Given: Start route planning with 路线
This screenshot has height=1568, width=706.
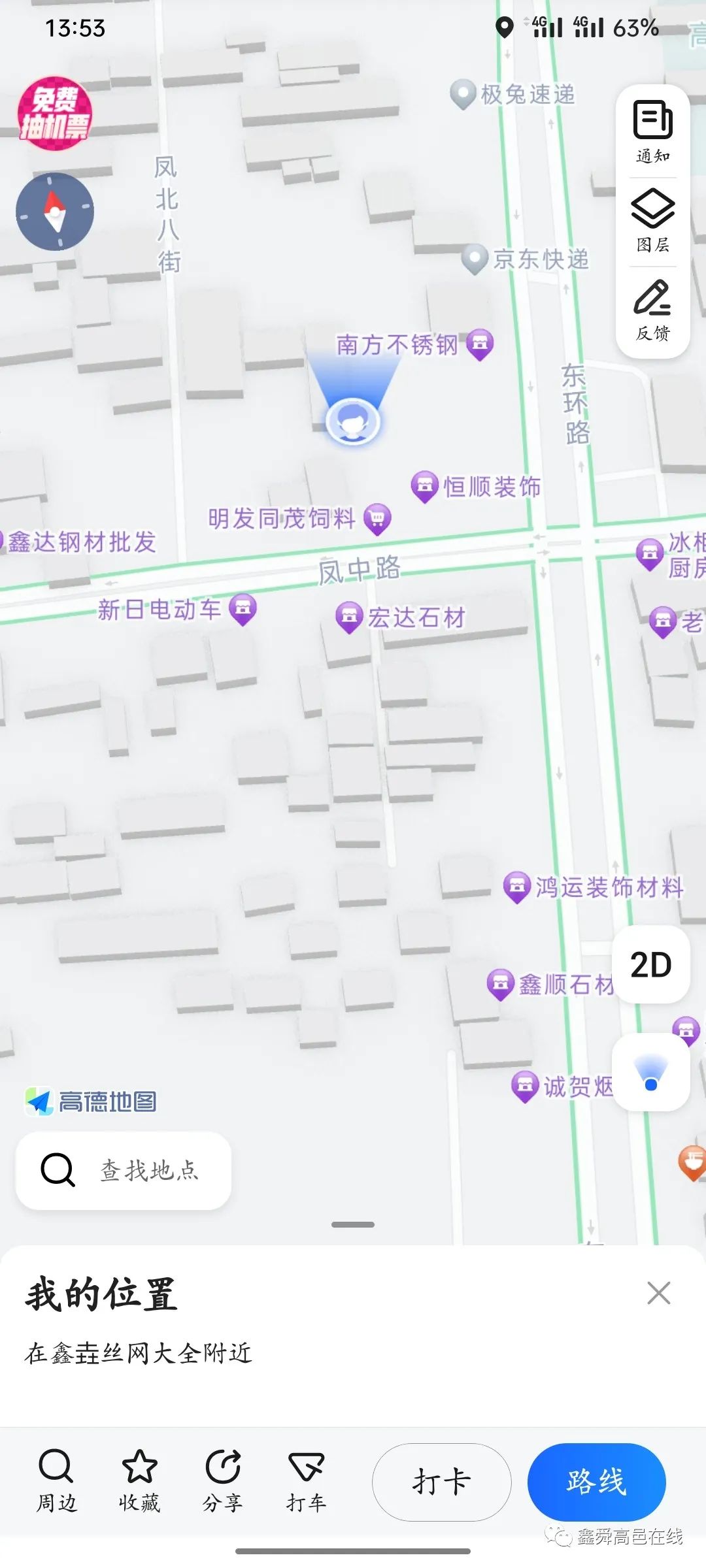Looking at the screenshot, I should coord(597,1482).
